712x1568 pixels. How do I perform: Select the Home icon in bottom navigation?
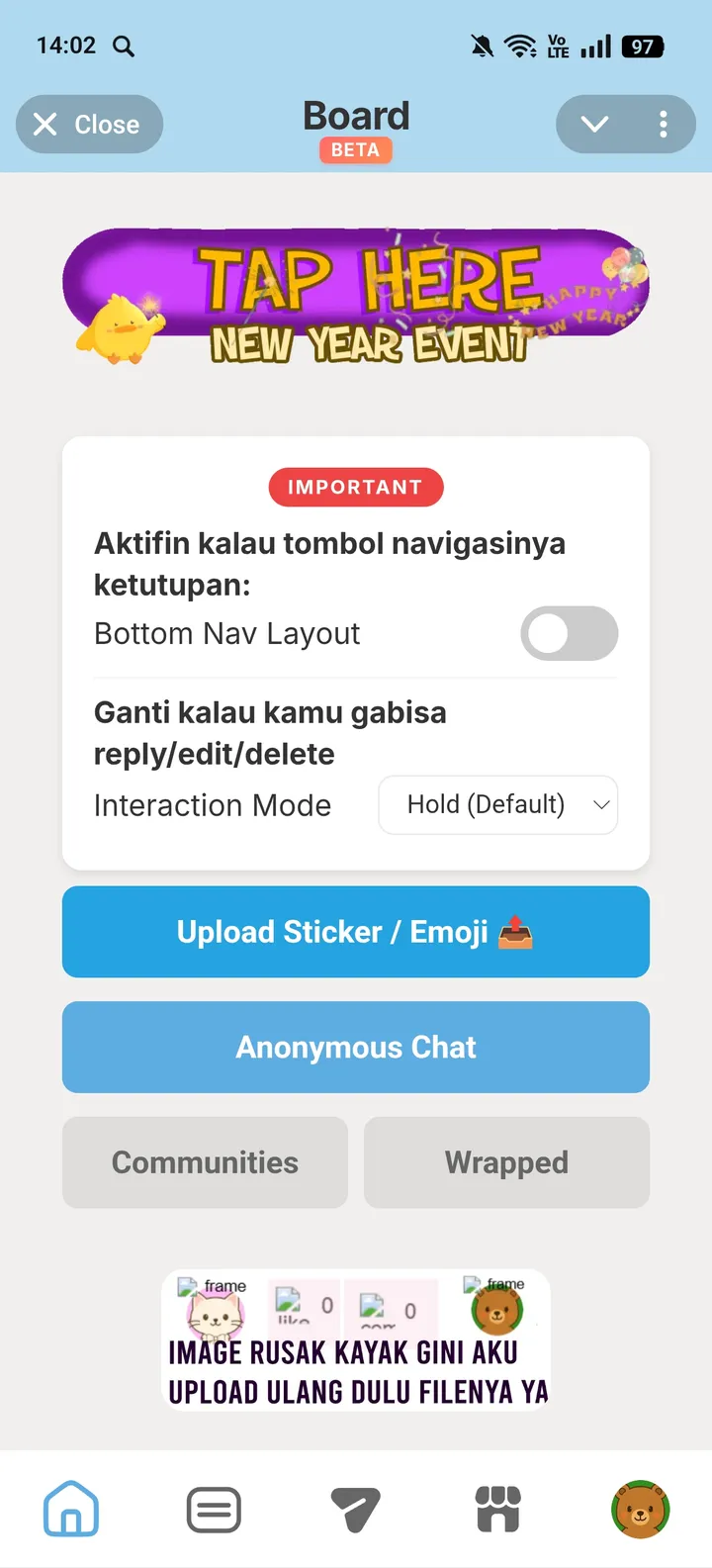click(70, 1509)
